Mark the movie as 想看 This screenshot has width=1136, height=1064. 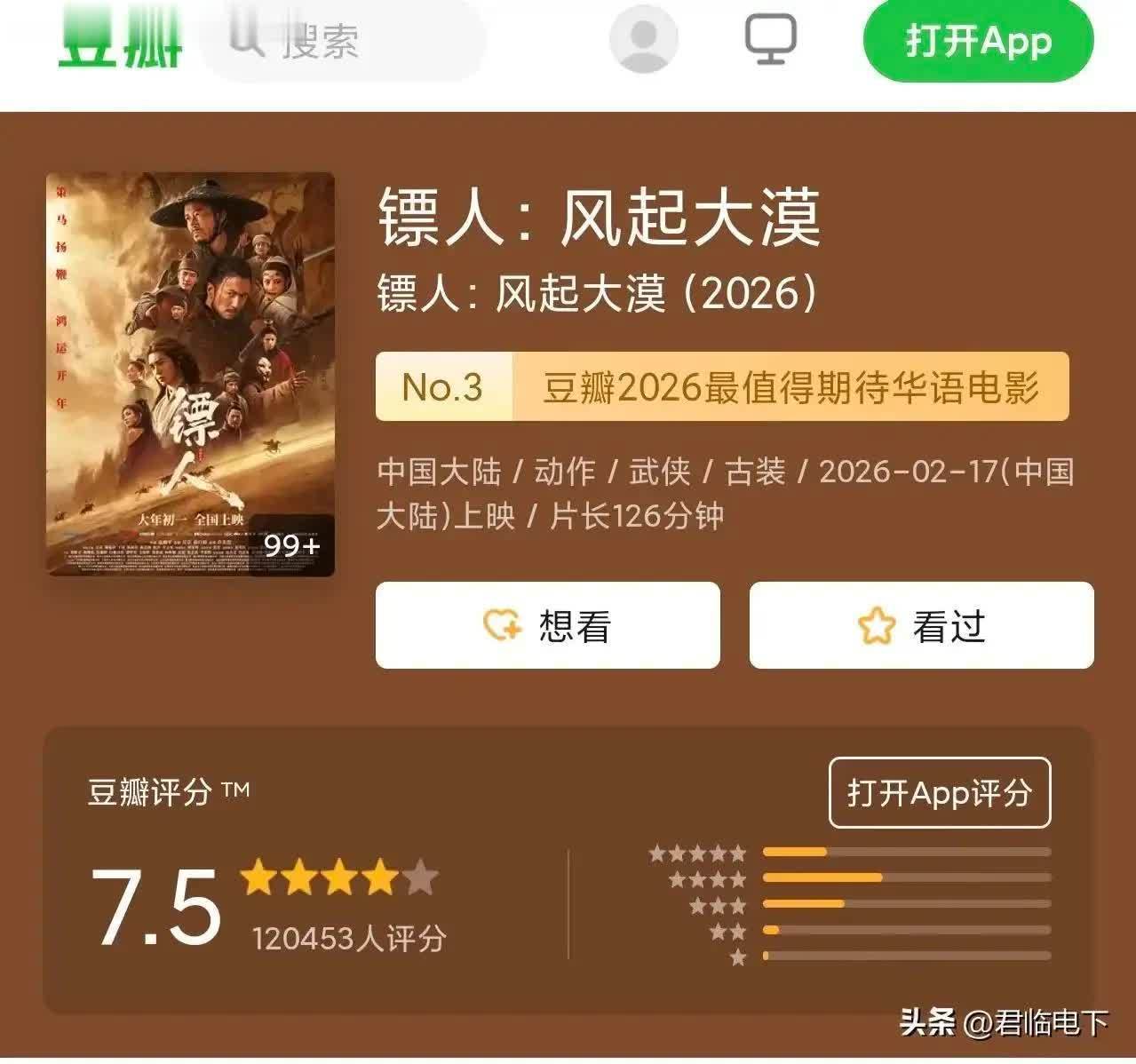[x=547, y=625]
